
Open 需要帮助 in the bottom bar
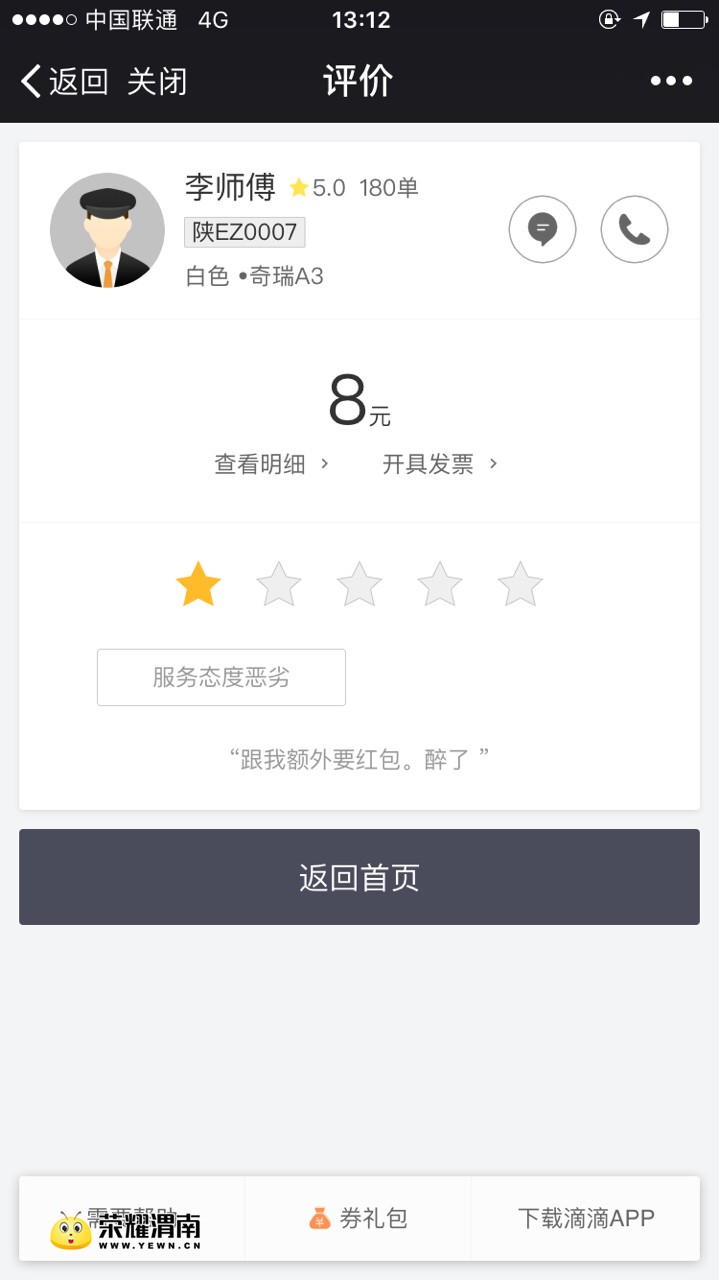(x=132, y=1218)
